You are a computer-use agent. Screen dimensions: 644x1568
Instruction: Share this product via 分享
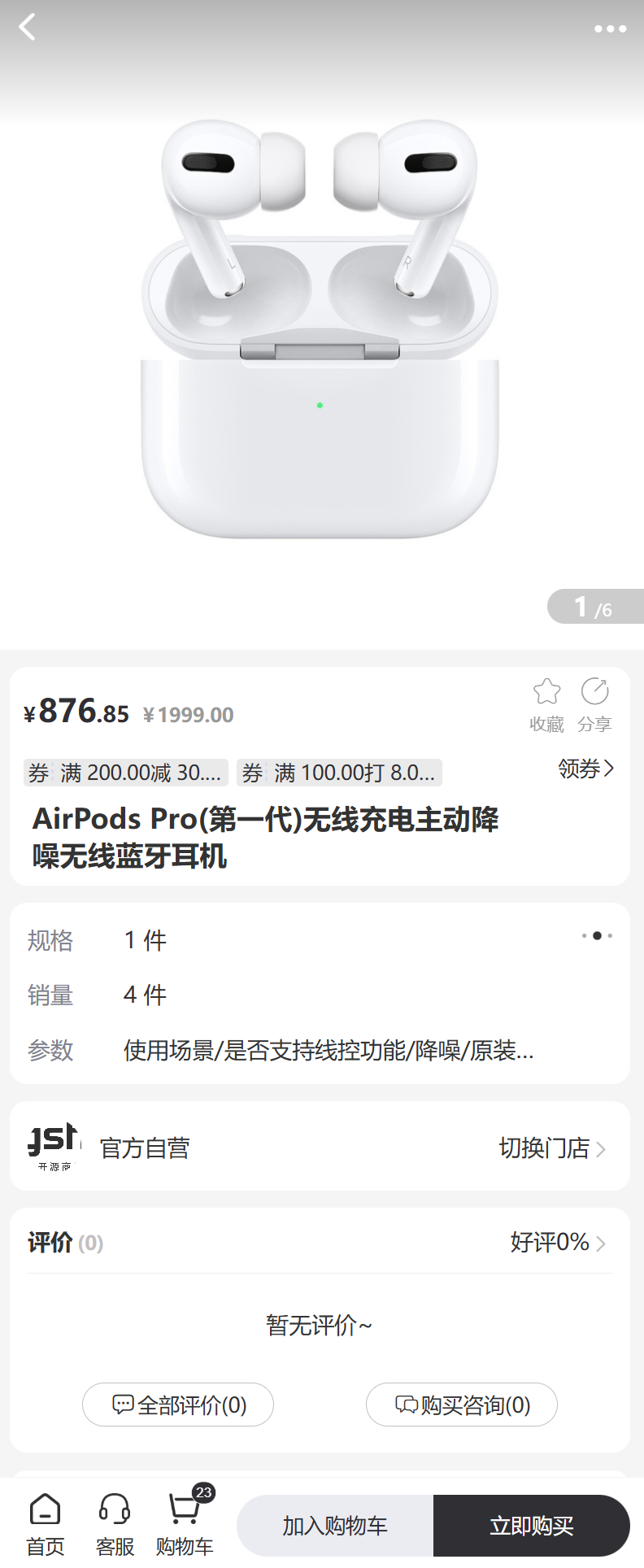[x=594, y=704]
